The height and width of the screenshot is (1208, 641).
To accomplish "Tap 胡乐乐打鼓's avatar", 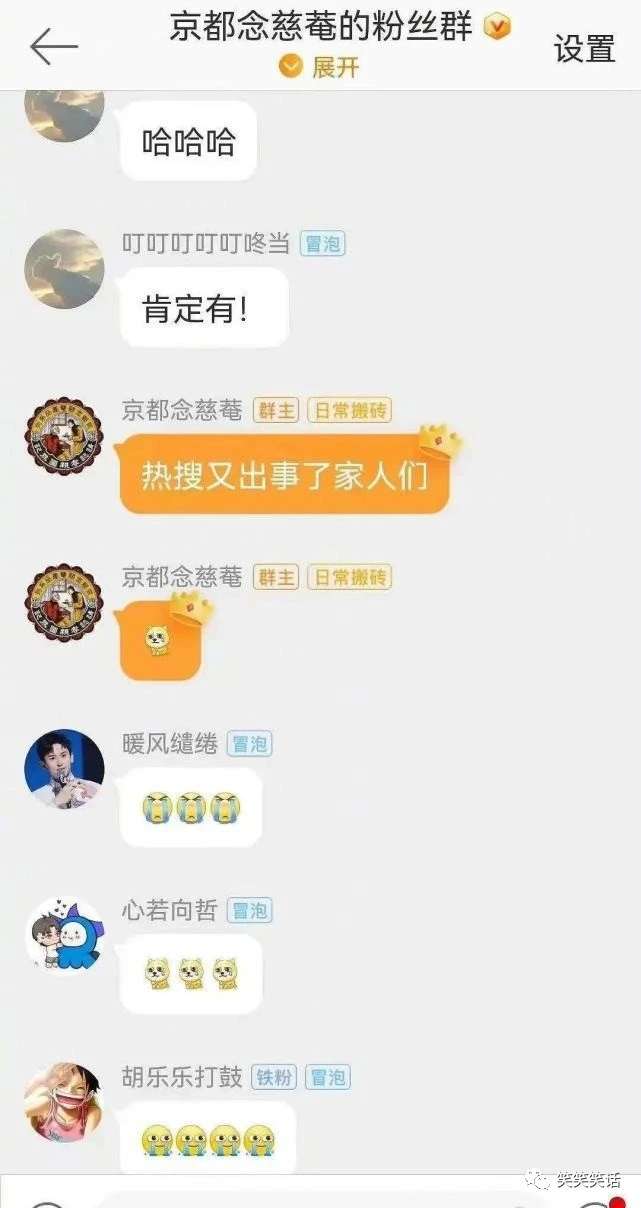I will coord(64,1102).
